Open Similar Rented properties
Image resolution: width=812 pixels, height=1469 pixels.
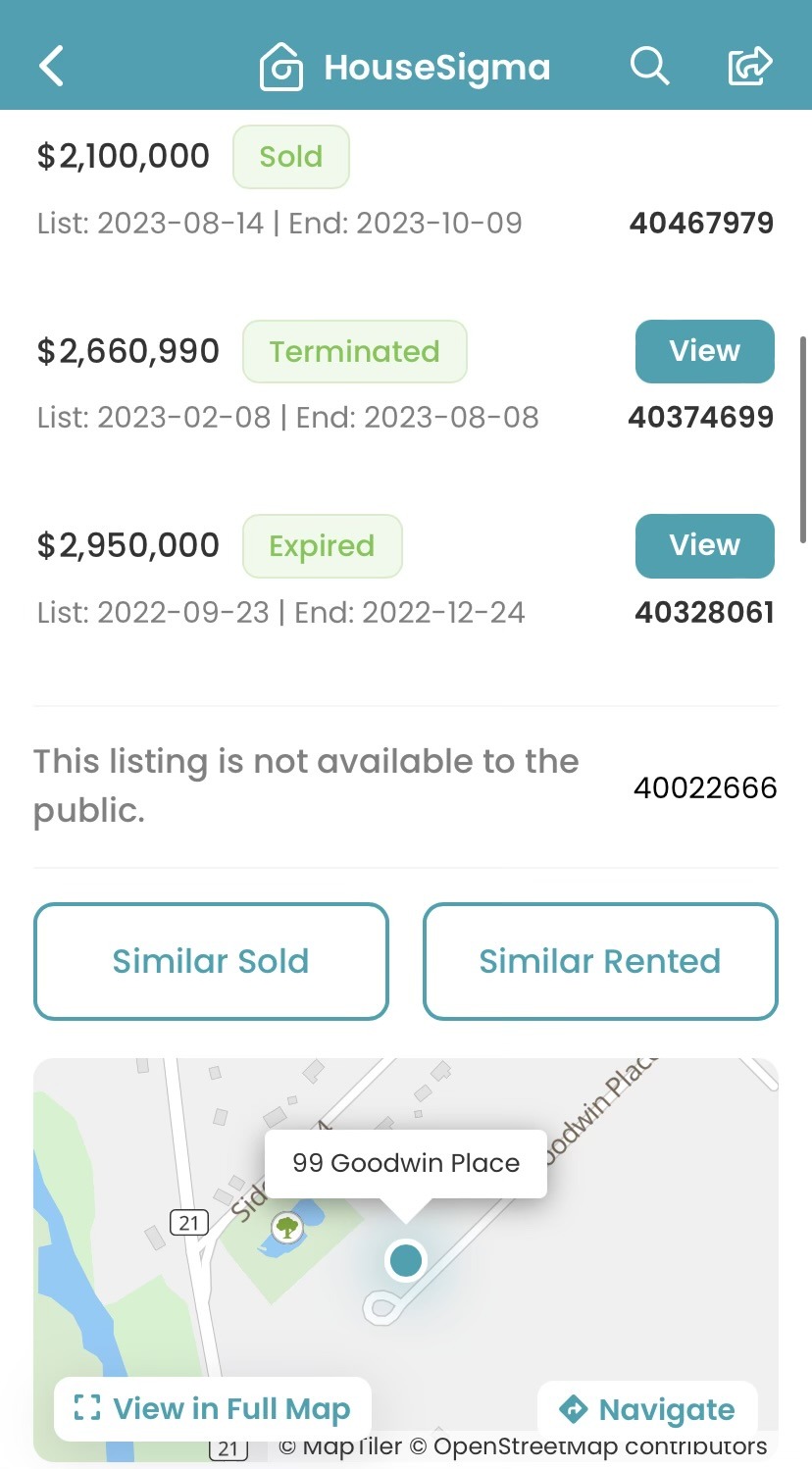[600, 961]
